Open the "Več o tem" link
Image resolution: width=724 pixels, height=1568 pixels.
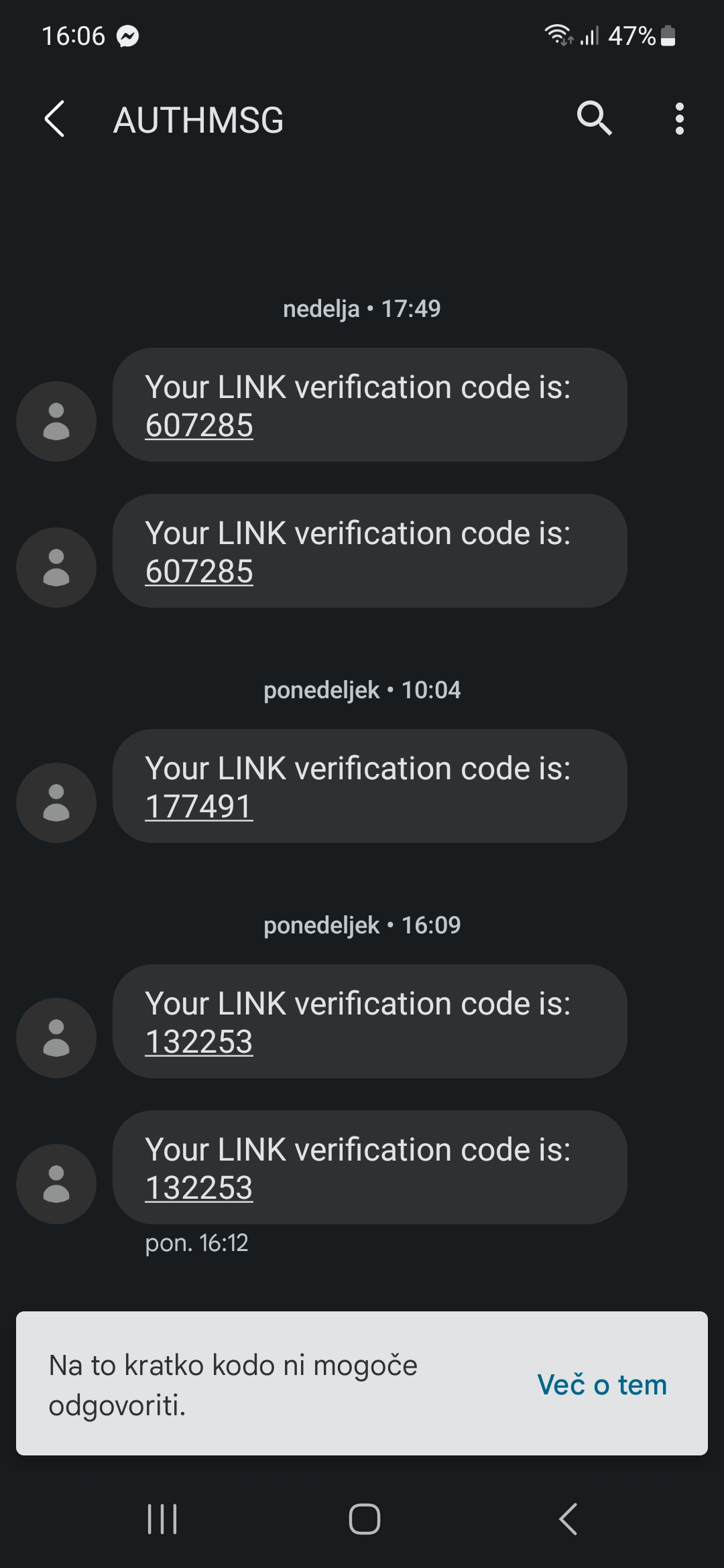(x=602, y=1384)
